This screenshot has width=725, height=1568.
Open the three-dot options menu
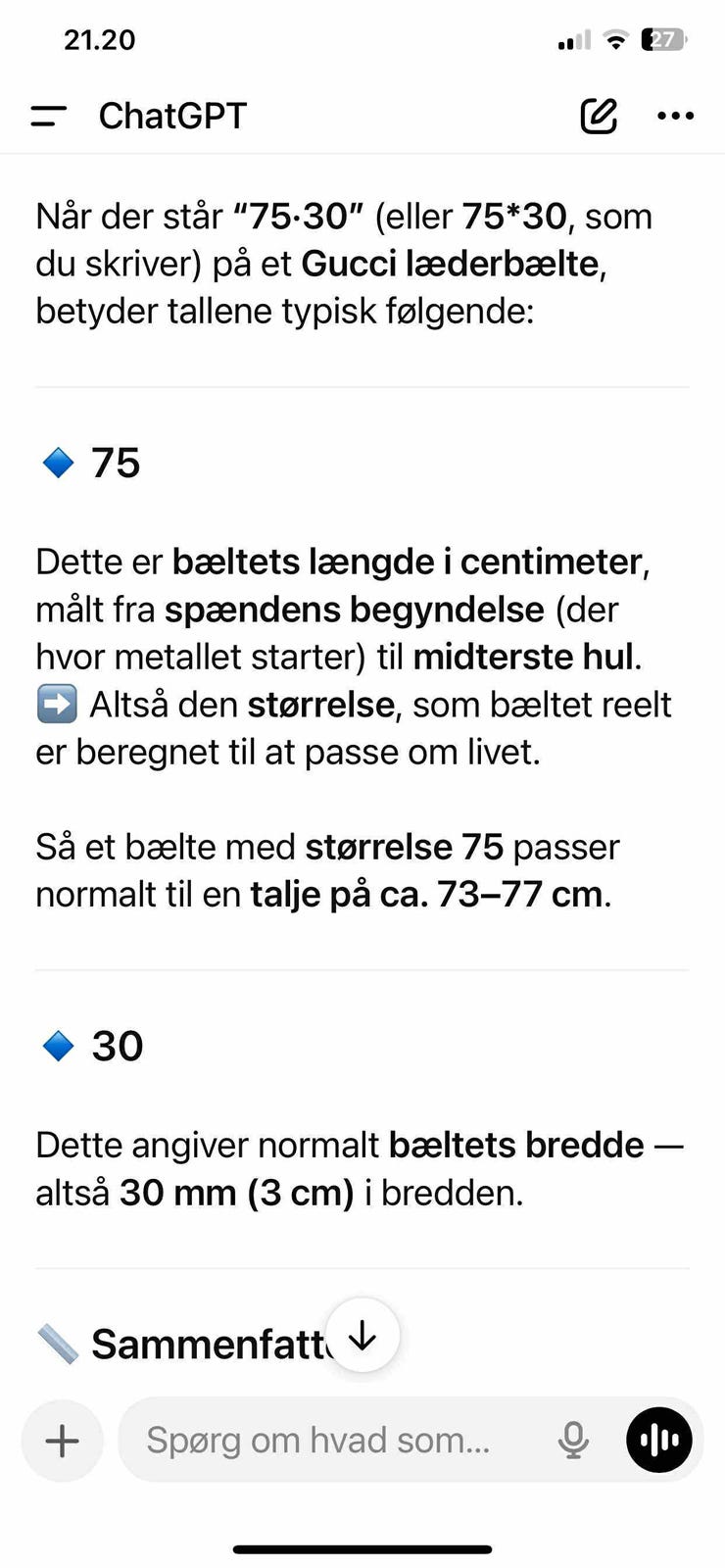(x=675, y=116)
